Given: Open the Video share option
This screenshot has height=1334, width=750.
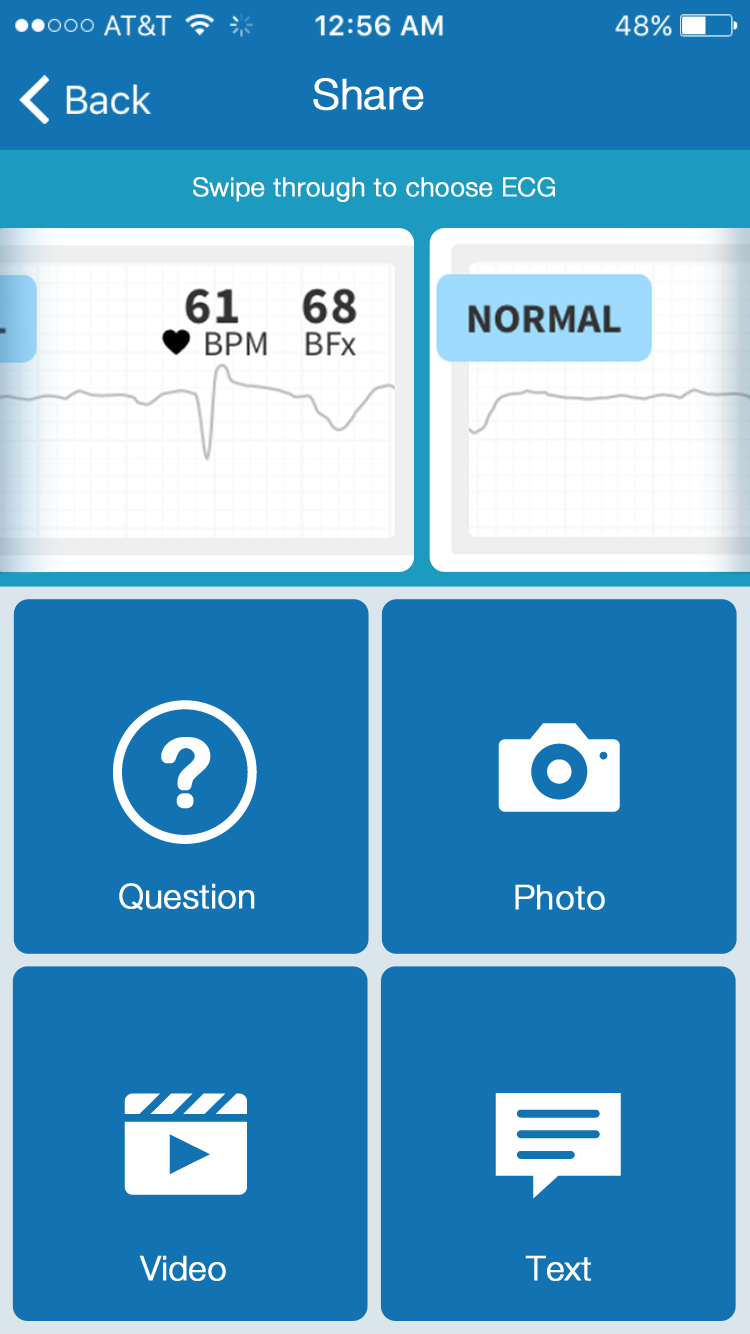Looking at the screenshot, I should (x=190, y=1144).
